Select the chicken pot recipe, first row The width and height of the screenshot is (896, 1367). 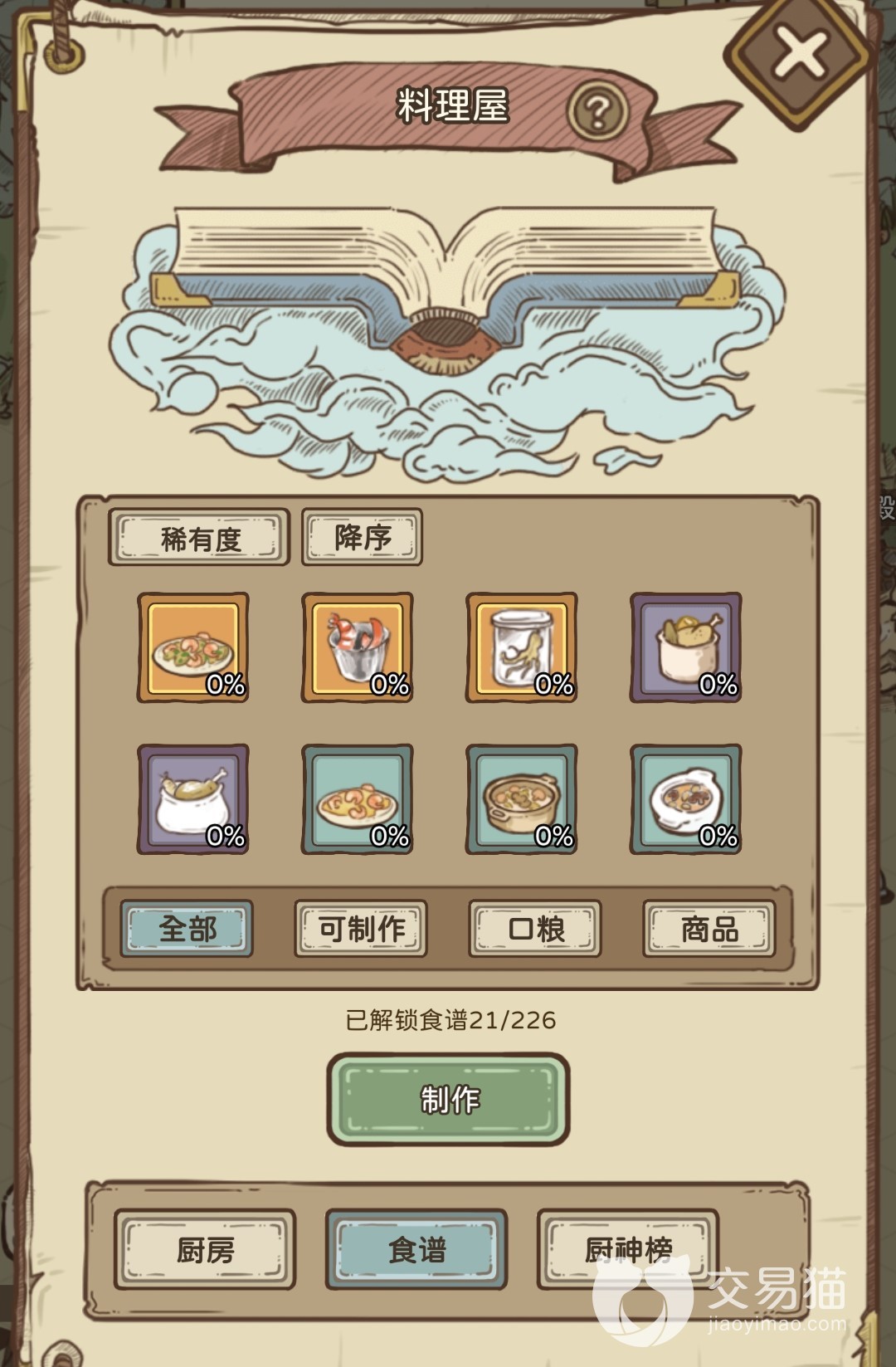click(685, 647)
